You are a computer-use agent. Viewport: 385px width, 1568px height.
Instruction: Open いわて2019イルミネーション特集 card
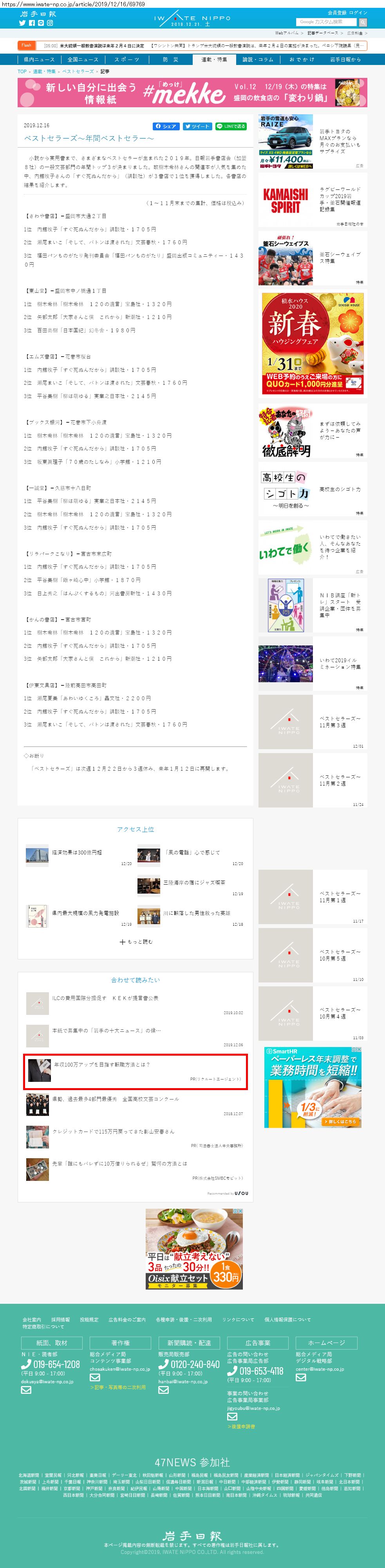tap(313, 663)
